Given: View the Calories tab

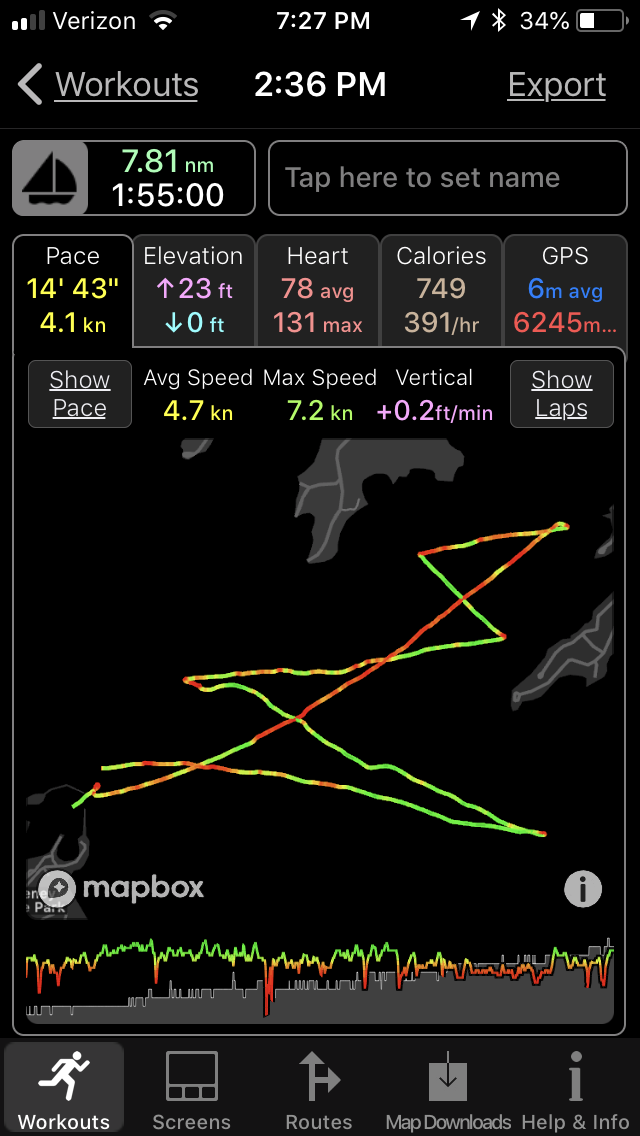Looking at the screenshot, I should tap(441, 291).
